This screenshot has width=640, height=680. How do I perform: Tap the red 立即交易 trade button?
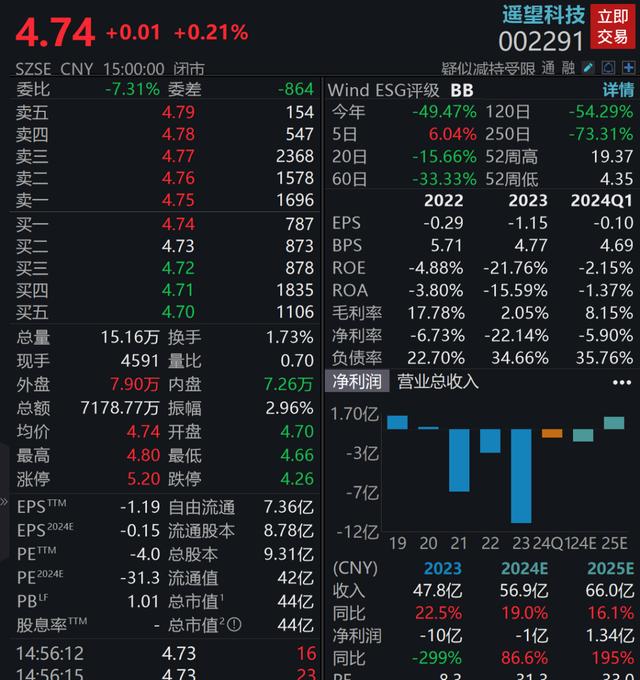(x=613, y=27)
